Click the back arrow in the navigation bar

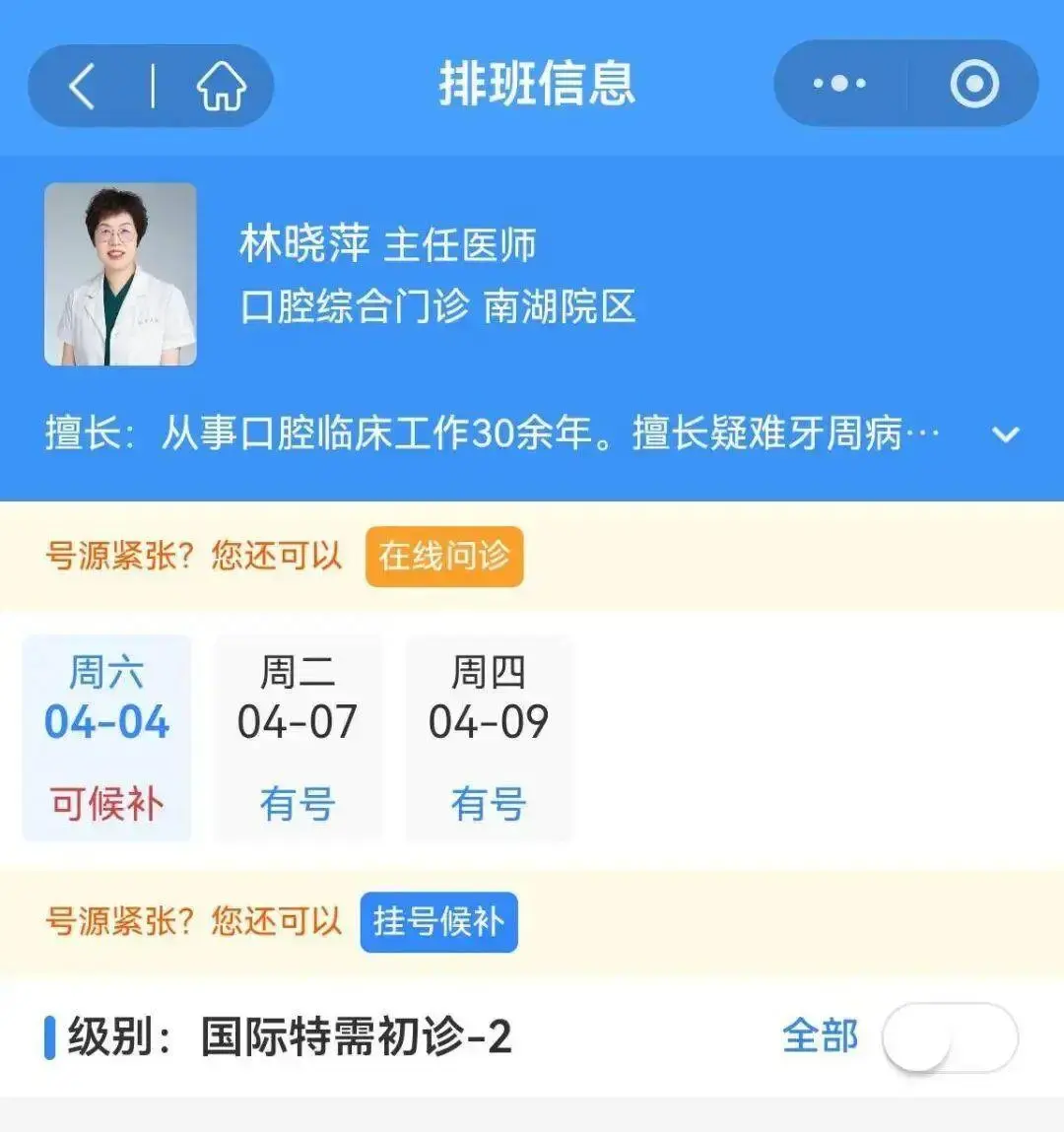pyautogui.click(x=84, y=84)
